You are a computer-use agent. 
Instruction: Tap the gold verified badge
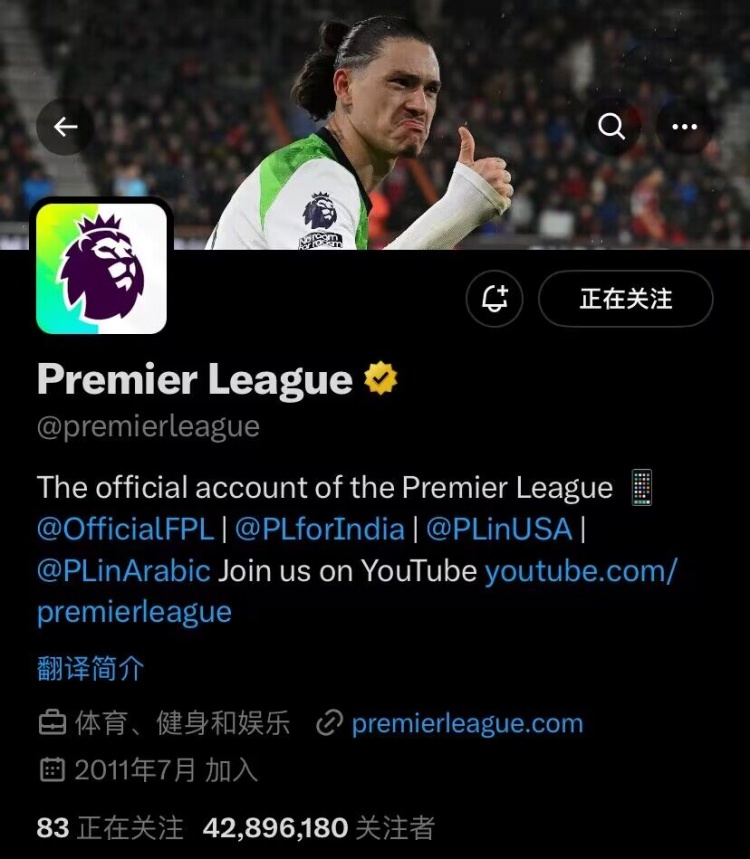[x=381, y=380]
